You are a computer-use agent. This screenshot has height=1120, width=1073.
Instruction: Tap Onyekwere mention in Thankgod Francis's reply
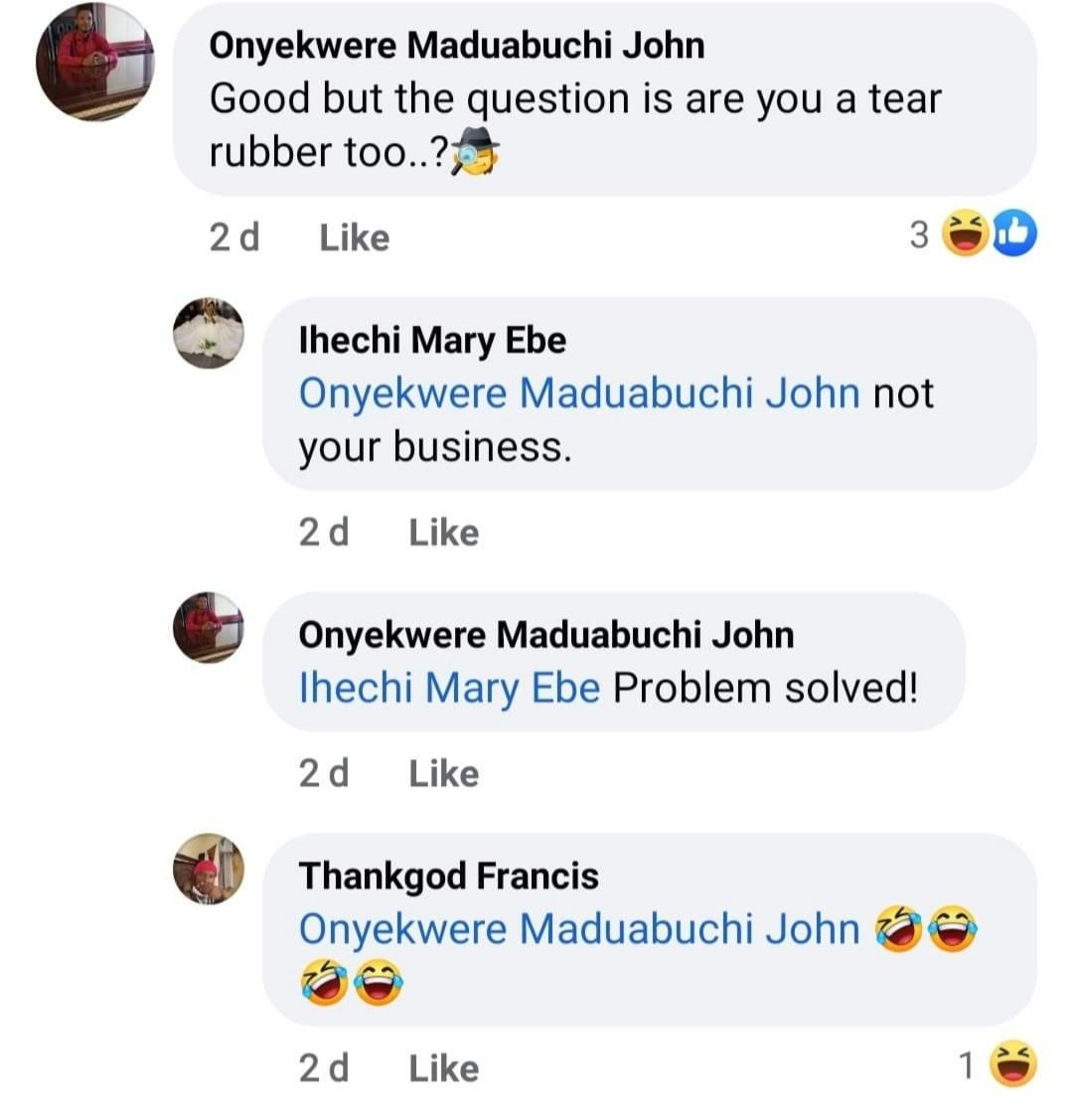[578, 929]
